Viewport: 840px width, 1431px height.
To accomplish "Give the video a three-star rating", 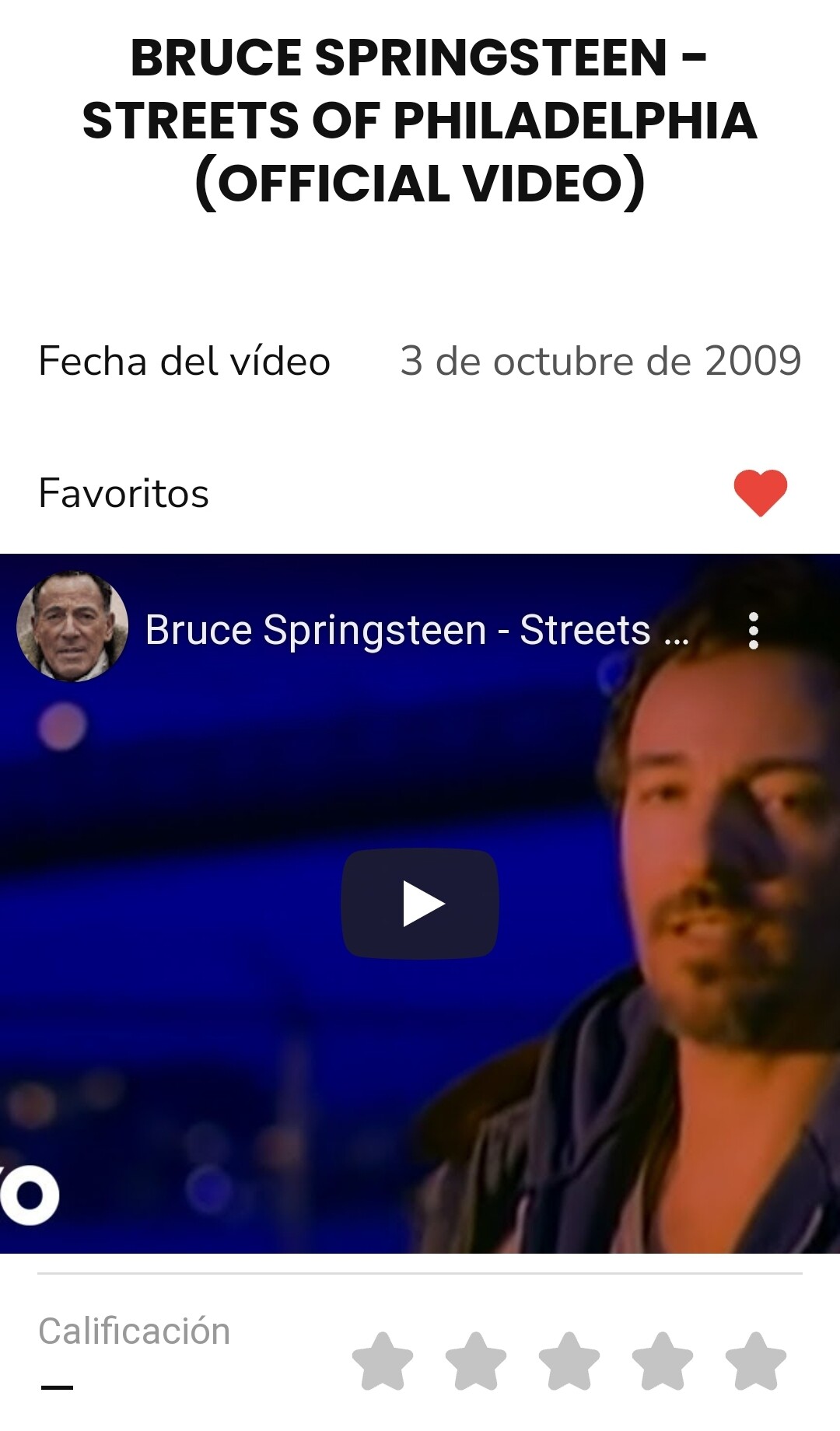I will (x=569, y=1361).
